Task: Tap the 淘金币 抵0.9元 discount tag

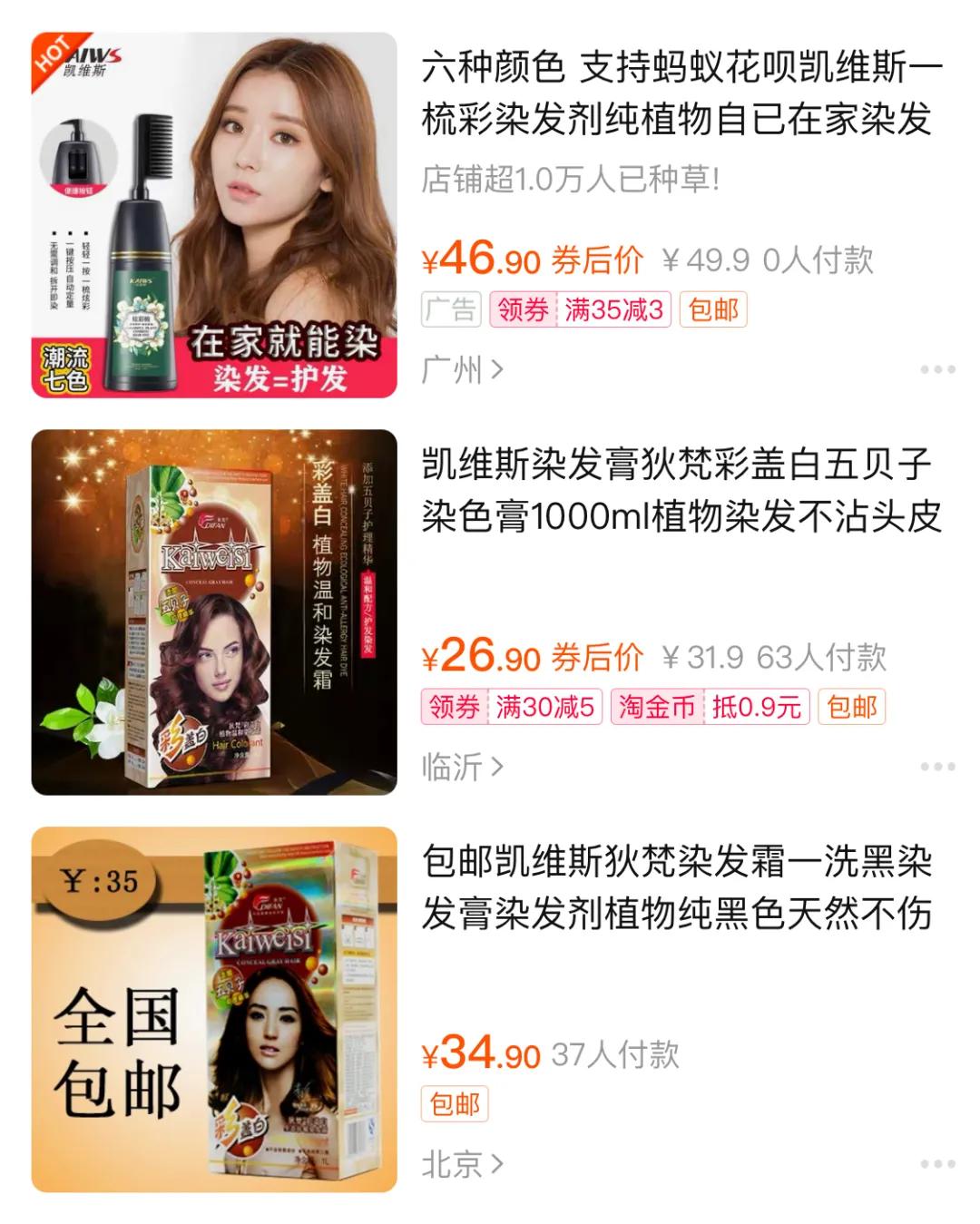Action: pos(710,707)
